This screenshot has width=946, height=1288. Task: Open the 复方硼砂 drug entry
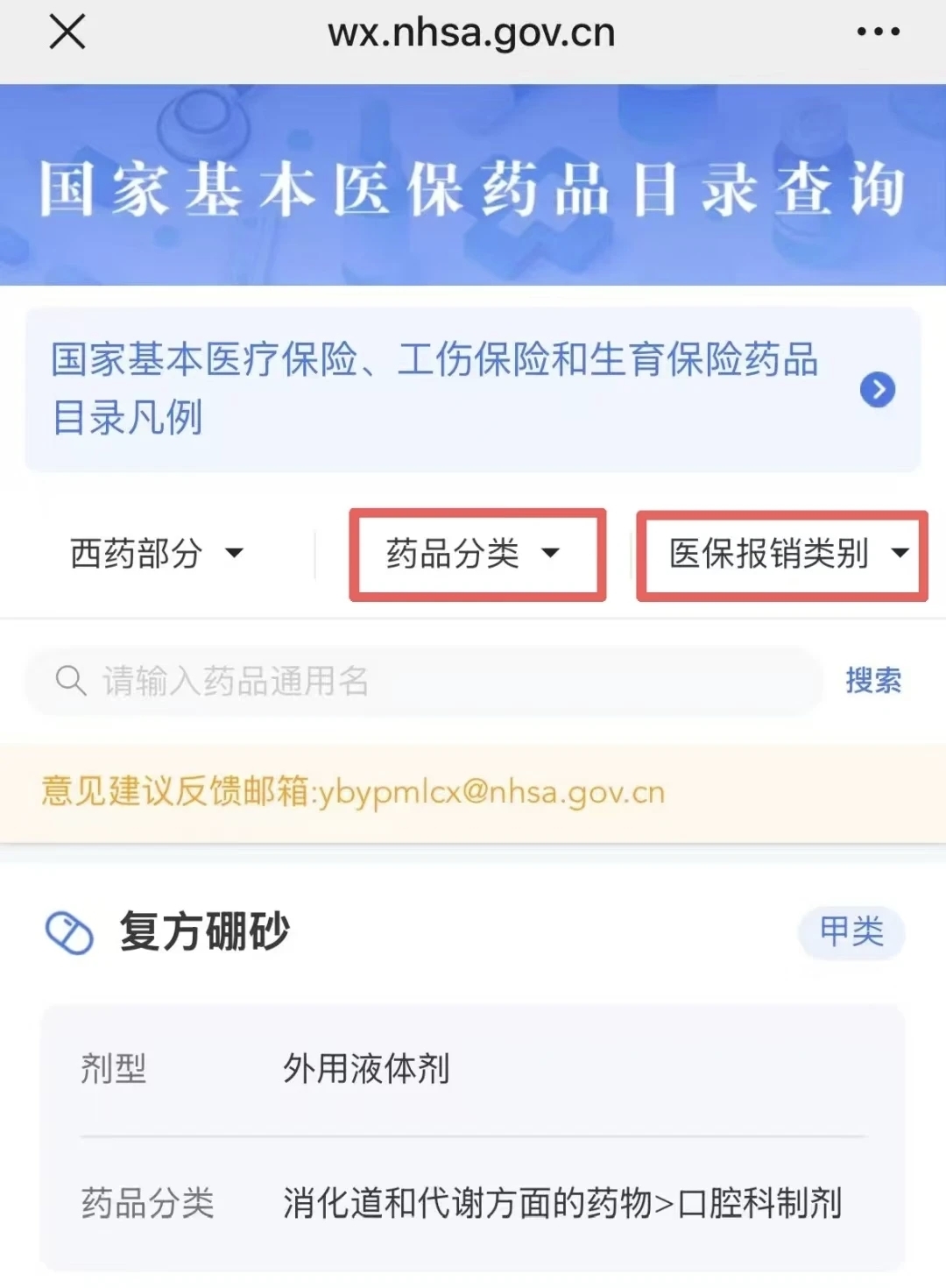[x=205, y=931]
